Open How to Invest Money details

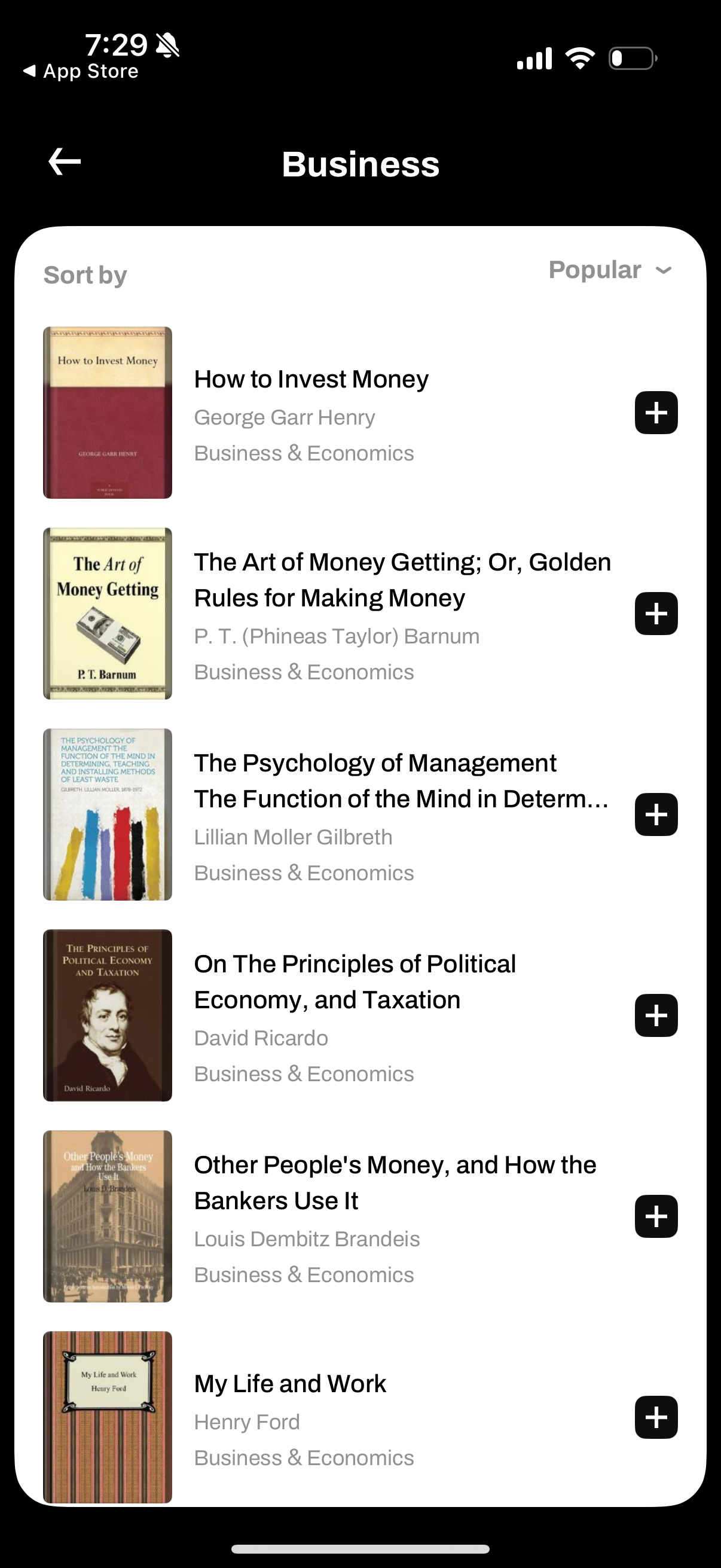[x=311, y=380]
